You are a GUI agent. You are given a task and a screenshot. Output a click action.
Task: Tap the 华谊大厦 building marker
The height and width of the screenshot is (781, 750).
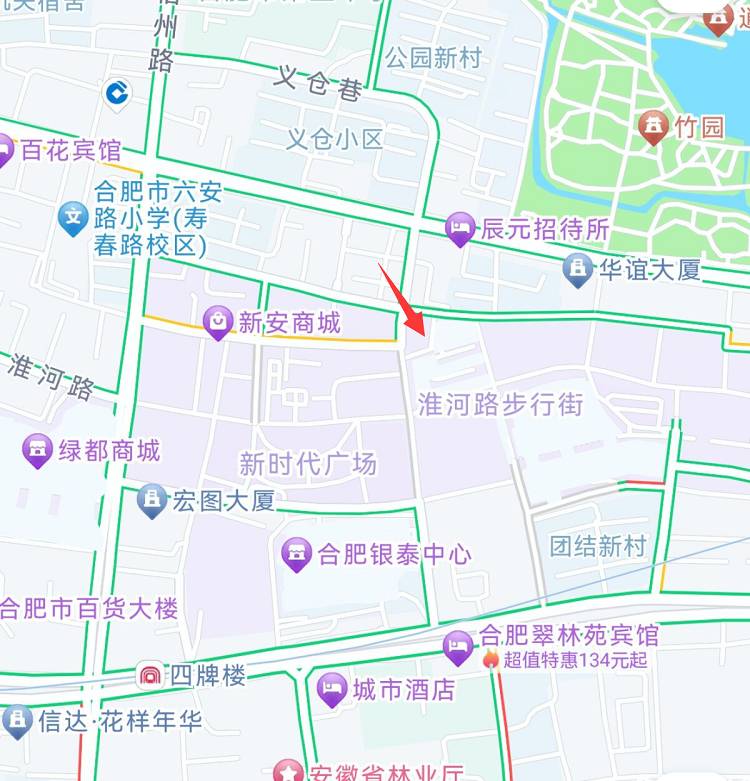coord(577,269)
